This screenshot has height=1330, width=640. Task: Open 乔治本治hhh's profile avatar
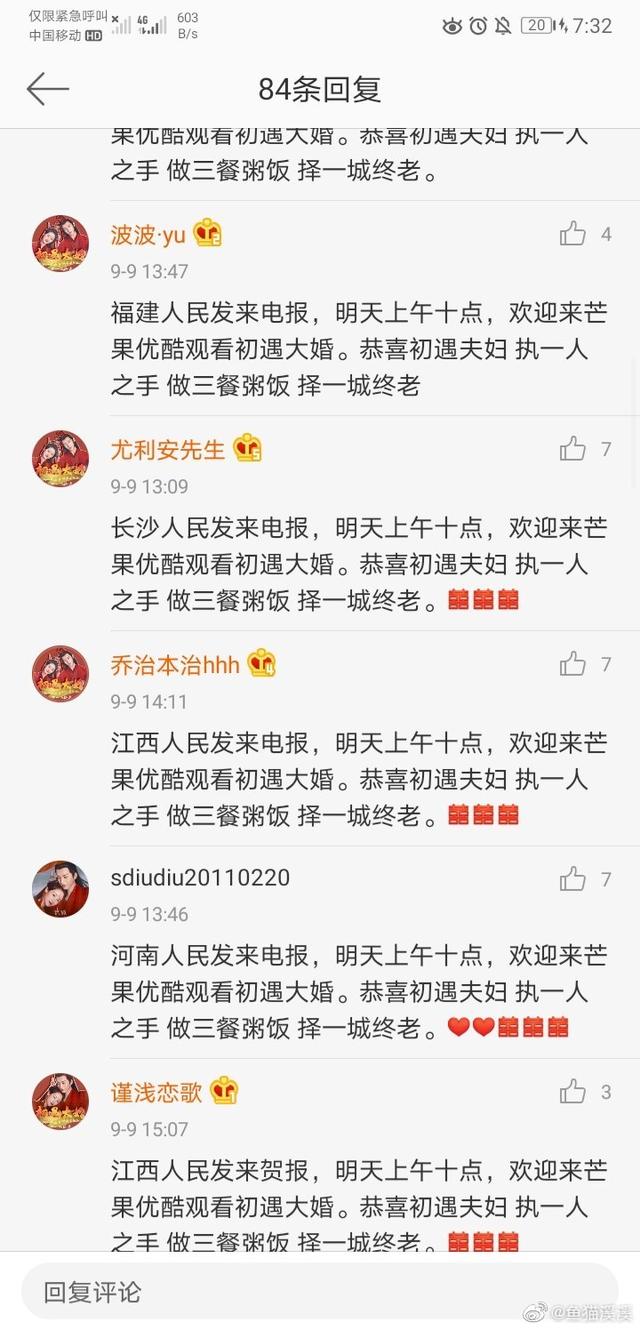61,673
